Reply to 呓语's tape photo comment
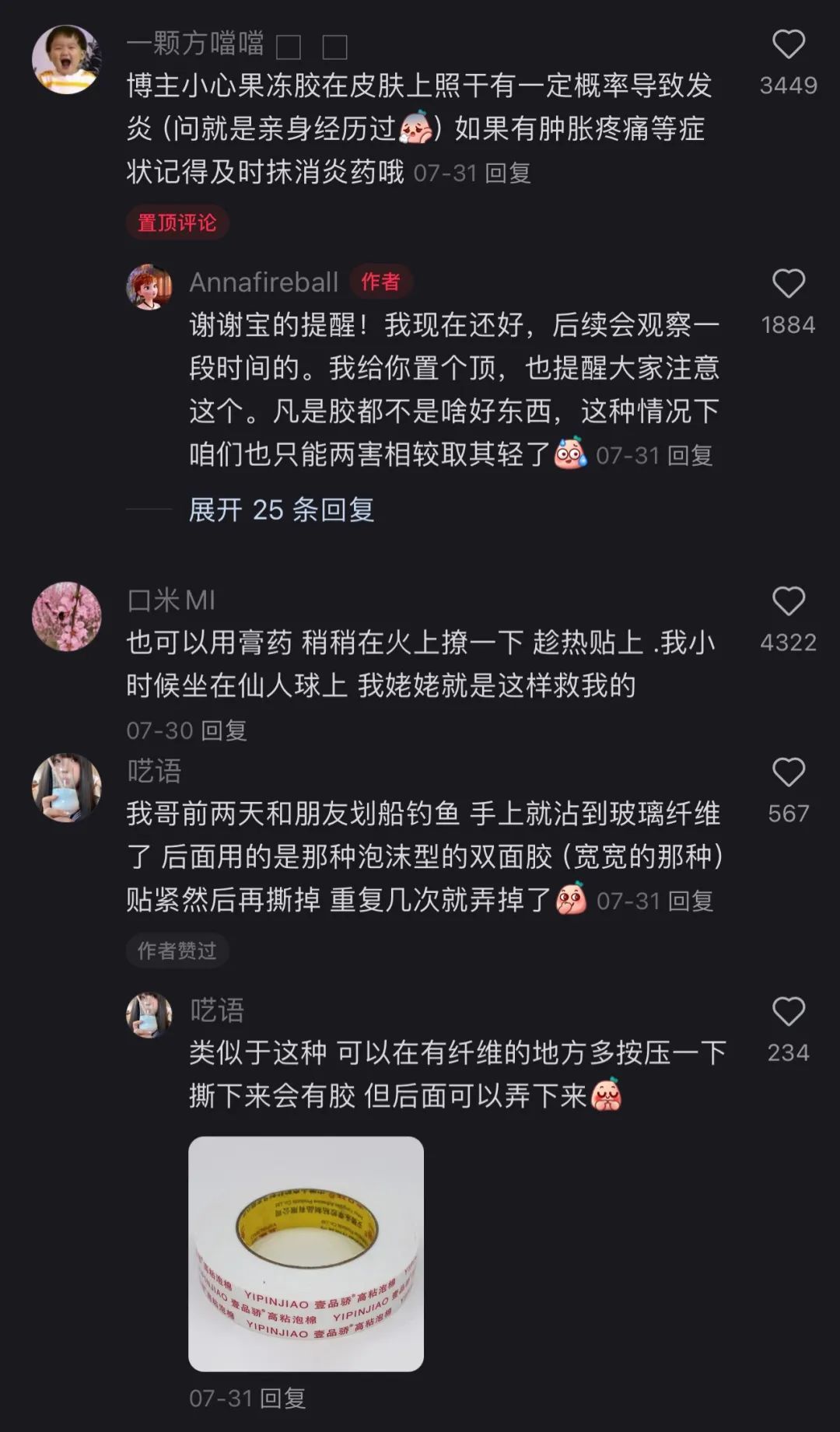The image size is (840, 1432). (x=282, y=1399)
